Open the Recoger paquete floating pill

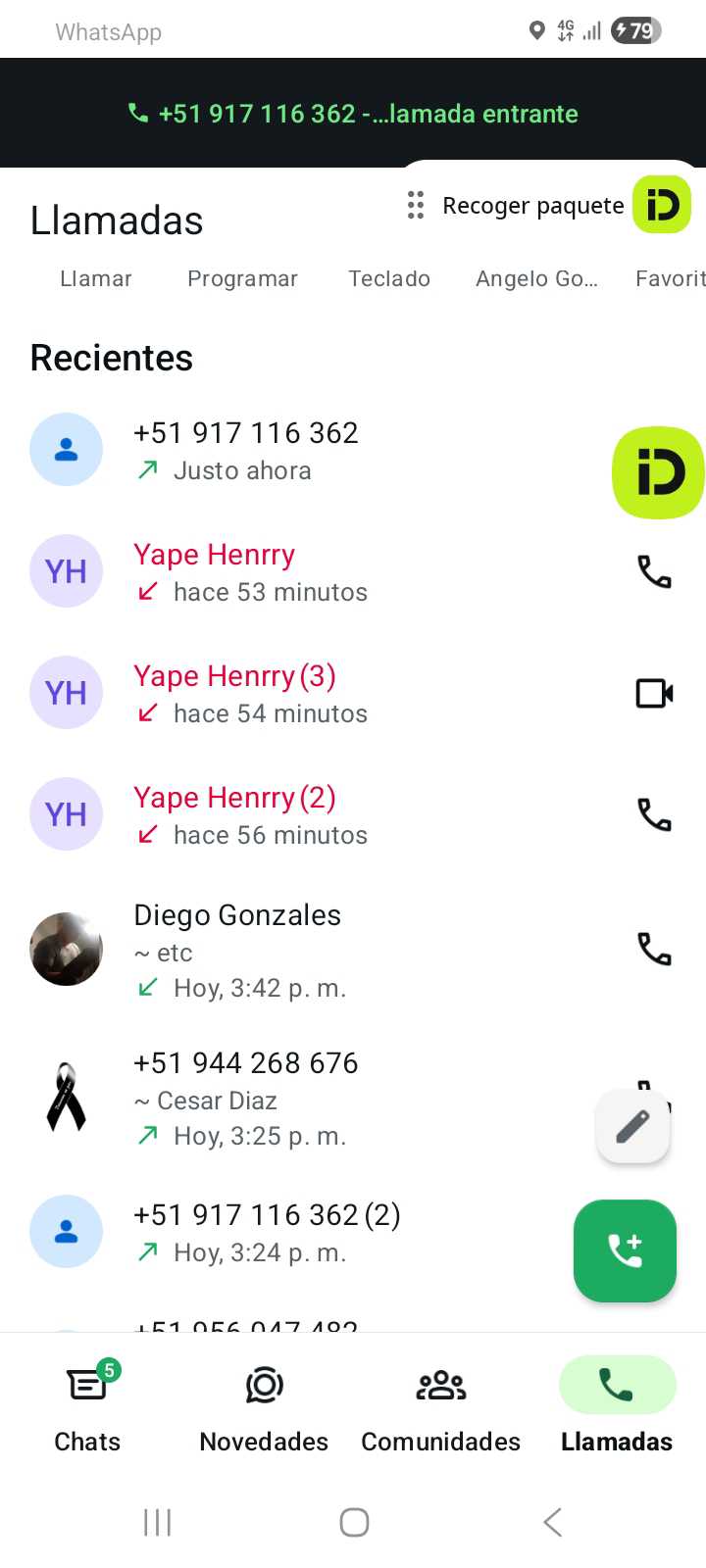pos(532,206)
